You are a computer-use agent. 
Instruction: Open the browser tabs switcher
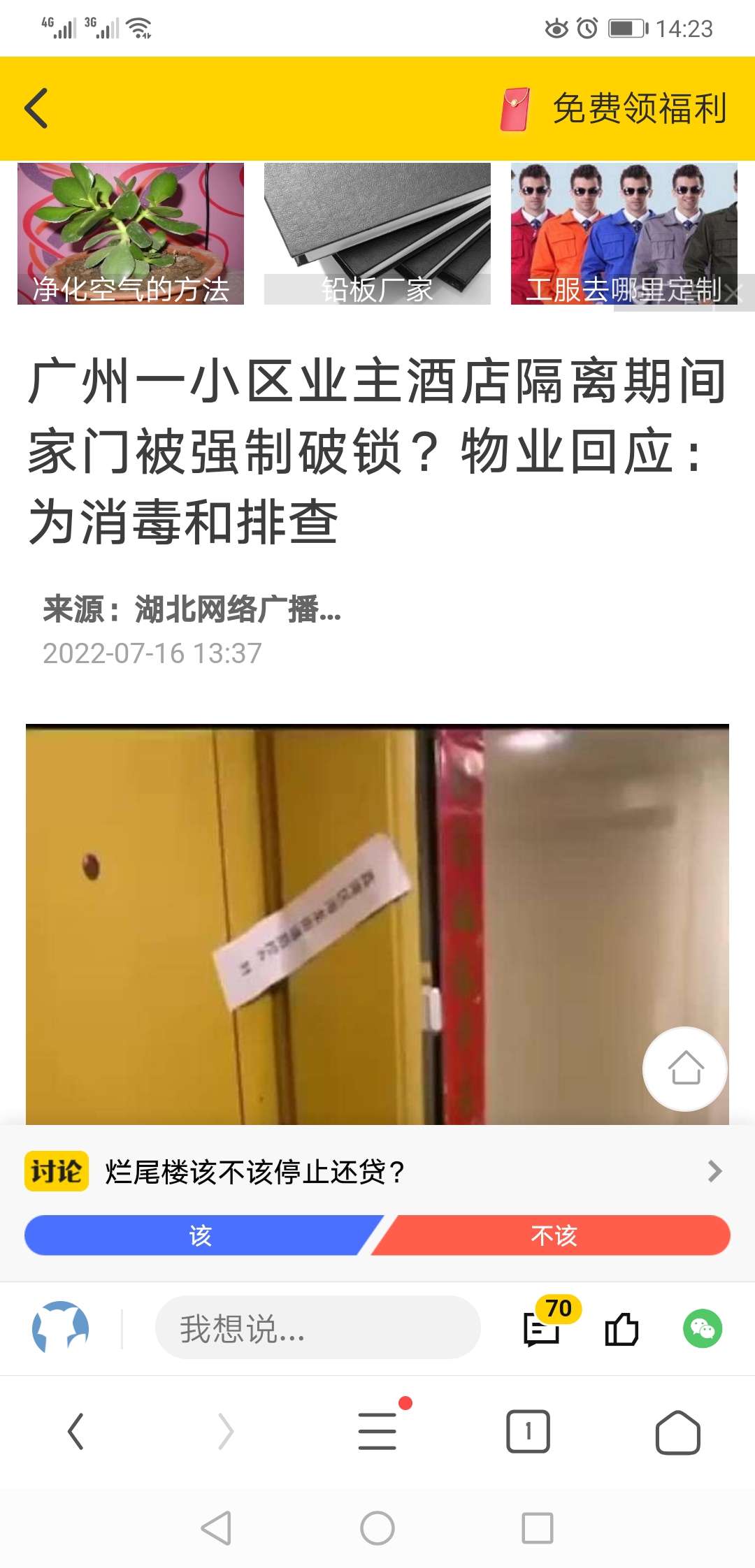(x=528, y=1432)
